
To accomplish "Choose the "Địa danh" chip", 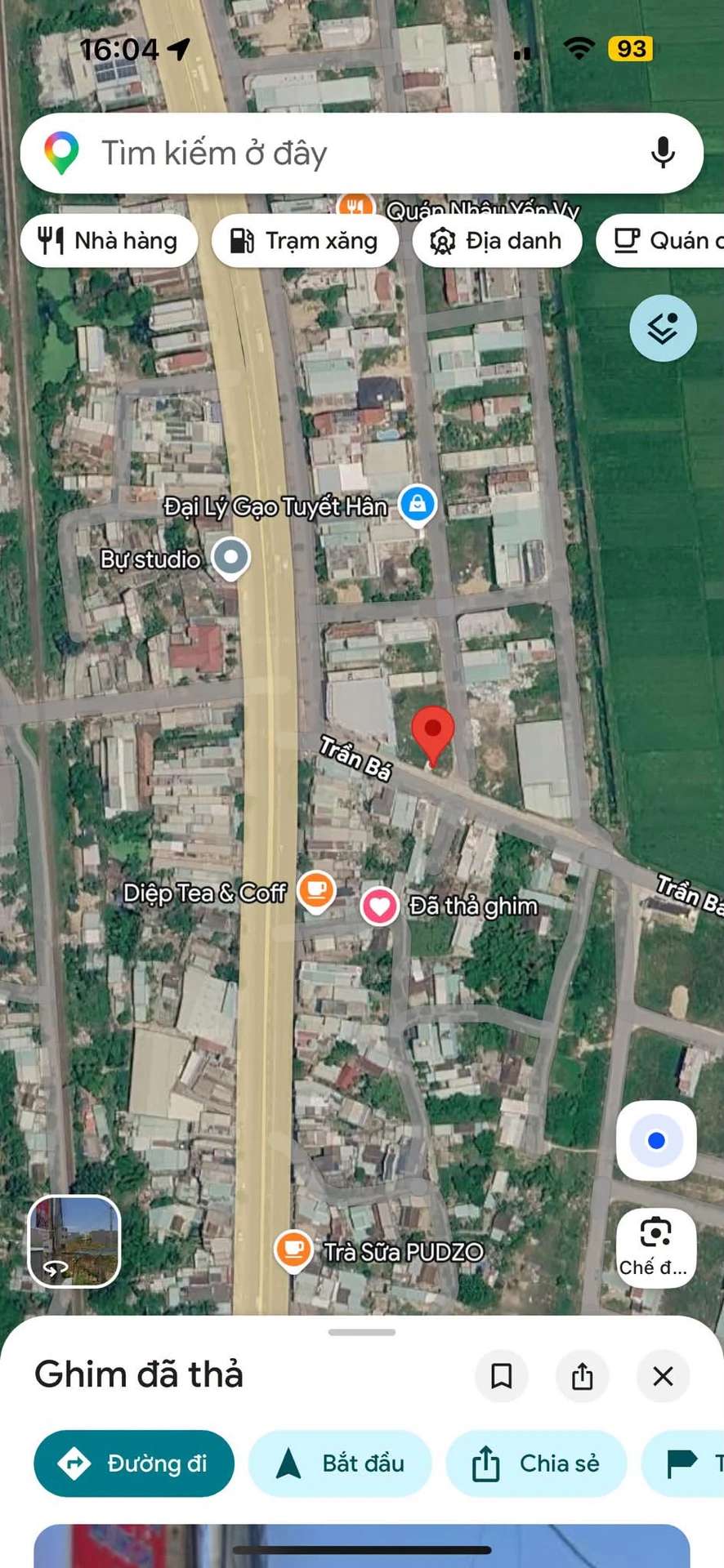I will [497, 241].
